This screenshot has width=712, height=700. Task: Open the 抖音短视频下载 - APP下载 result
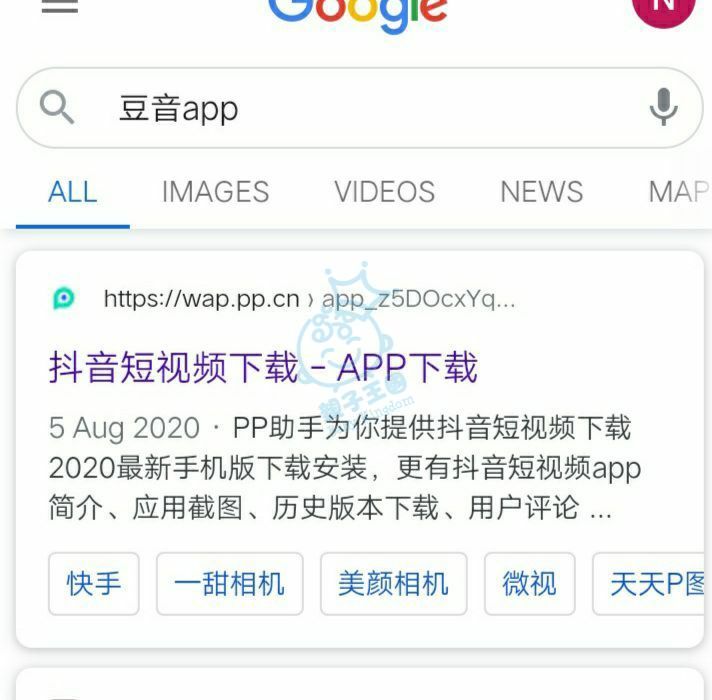point(263,368)
